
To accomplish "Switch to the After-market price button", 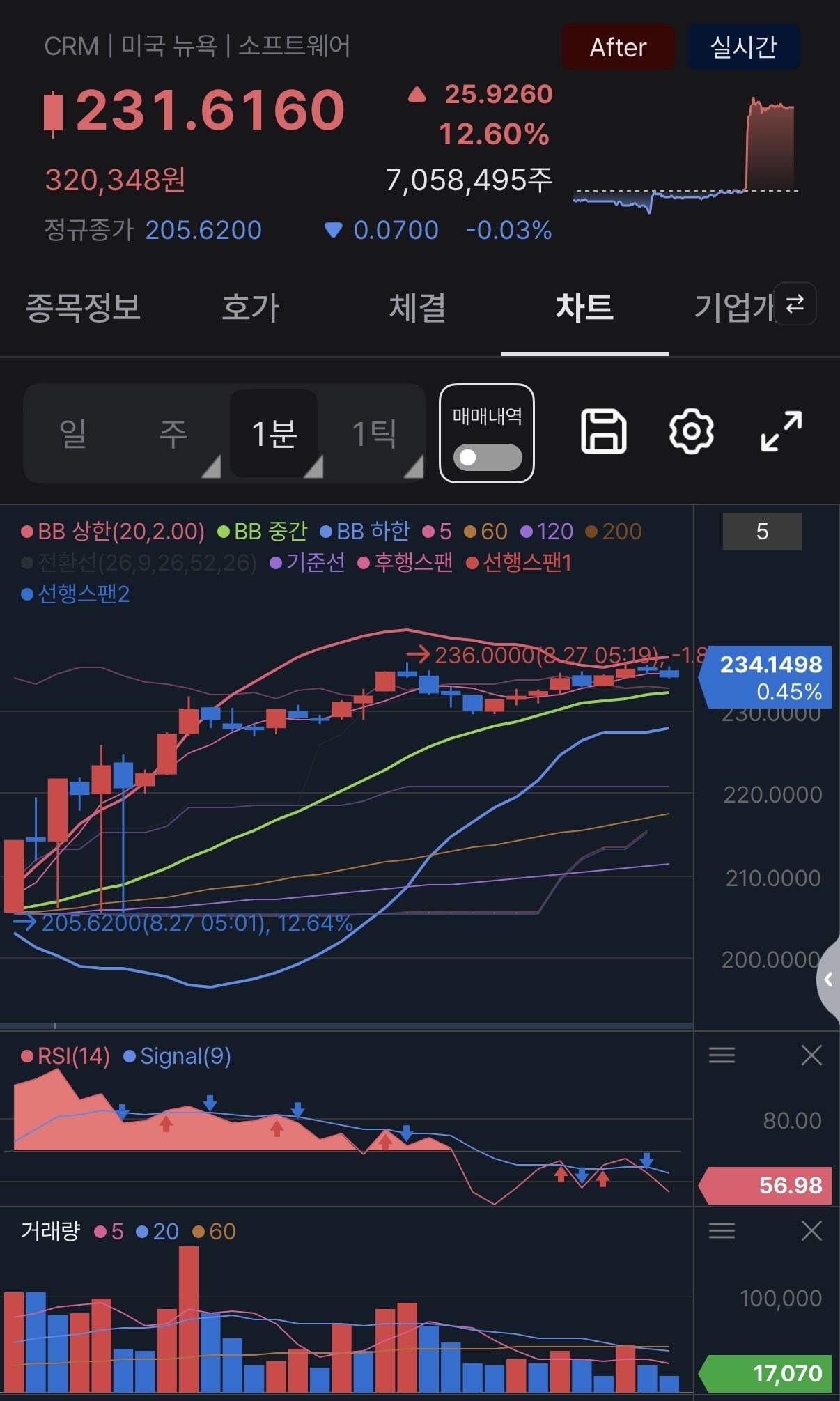I will (618, 47).
